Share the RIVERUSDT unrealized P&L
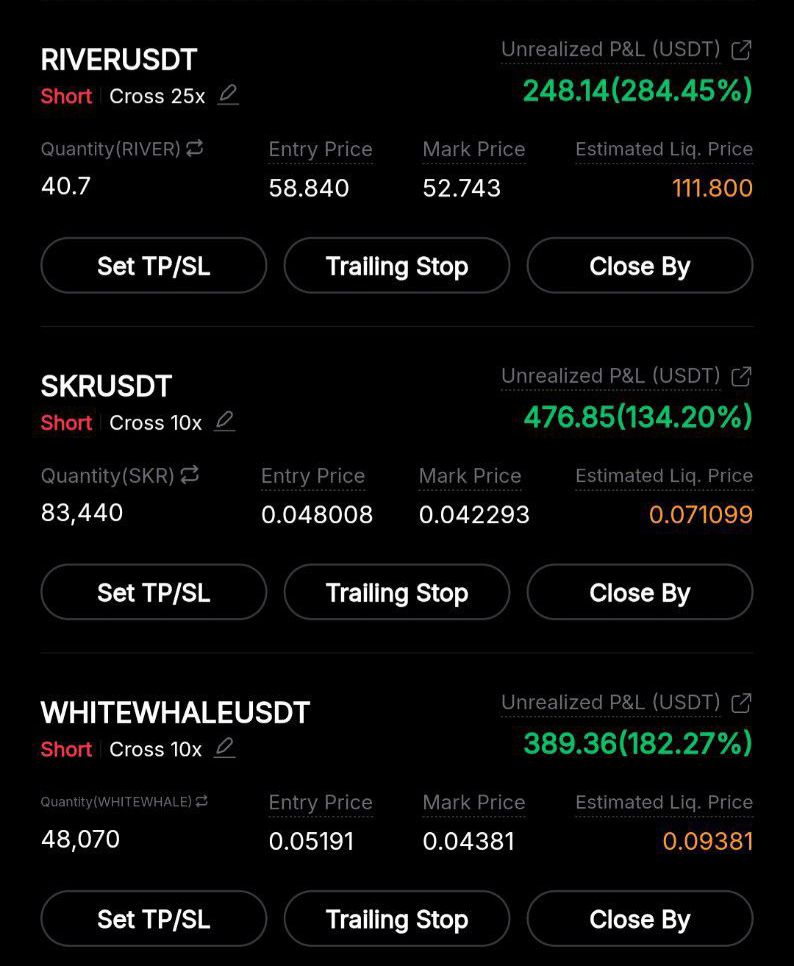The height and width of the screenshot is (966, 794). tap(741, 49)
